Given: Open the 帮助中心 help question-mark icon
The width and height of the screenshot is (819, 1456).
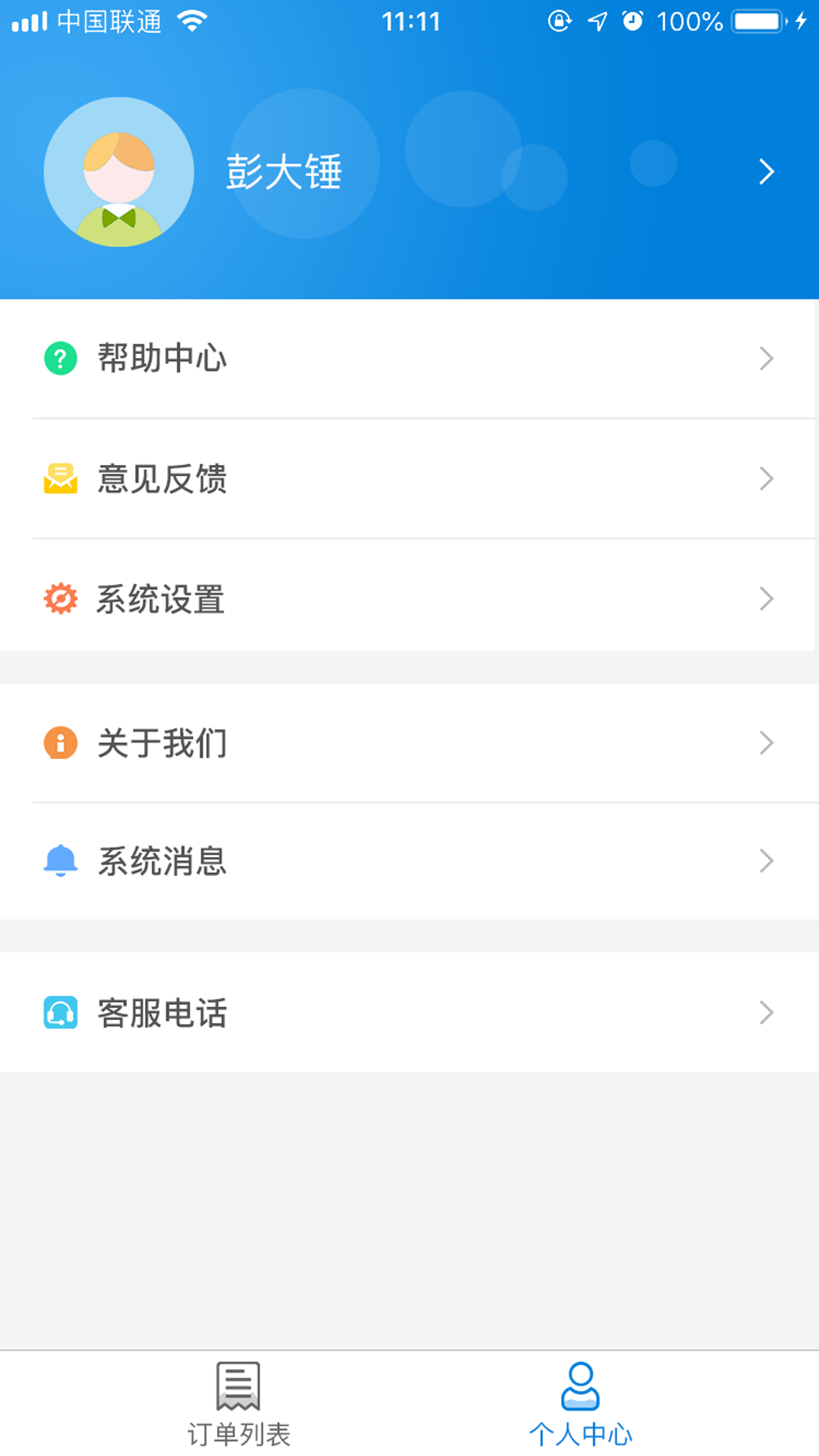Looking at the screenshot, I should (x=61, y=358).
